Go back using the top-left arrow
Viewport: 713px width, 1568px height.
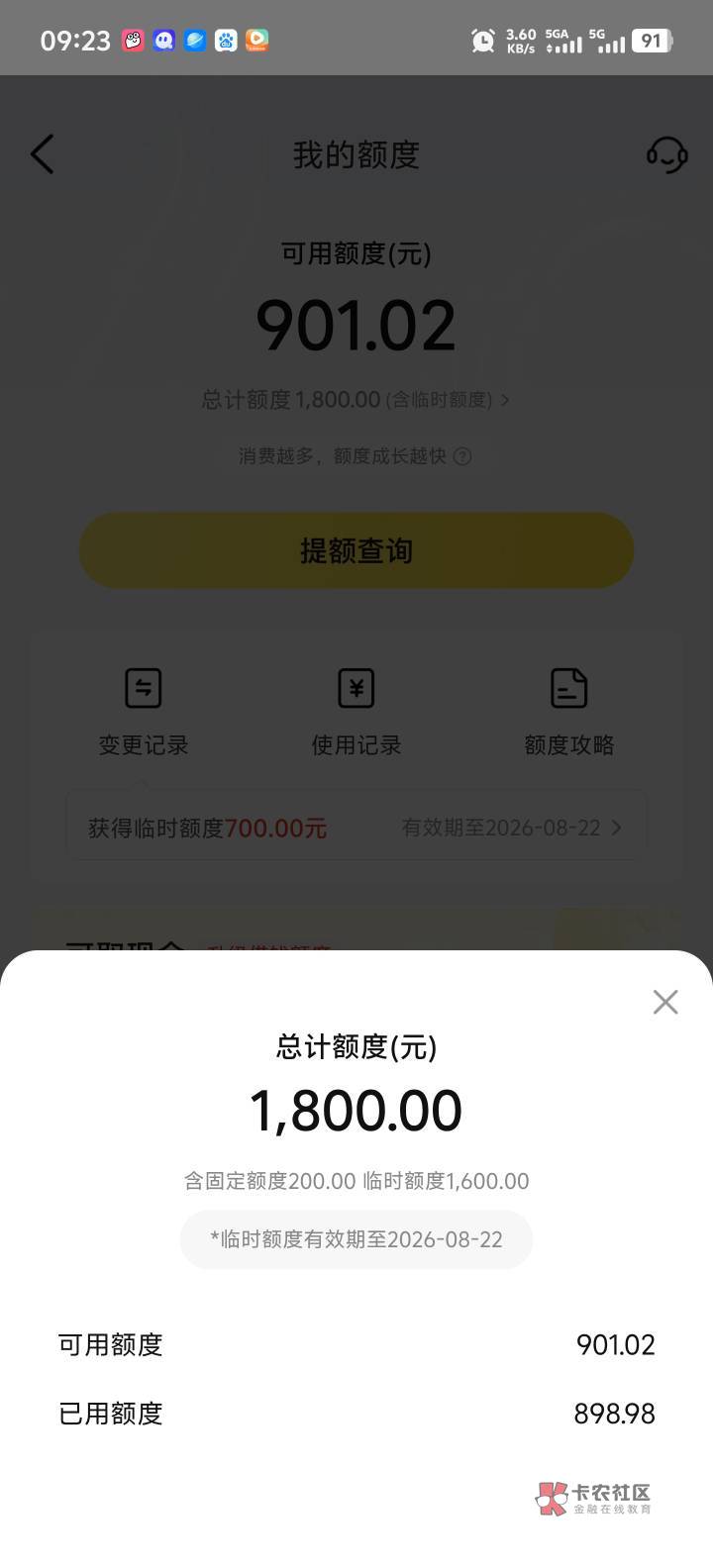click(x=42, y=154)
